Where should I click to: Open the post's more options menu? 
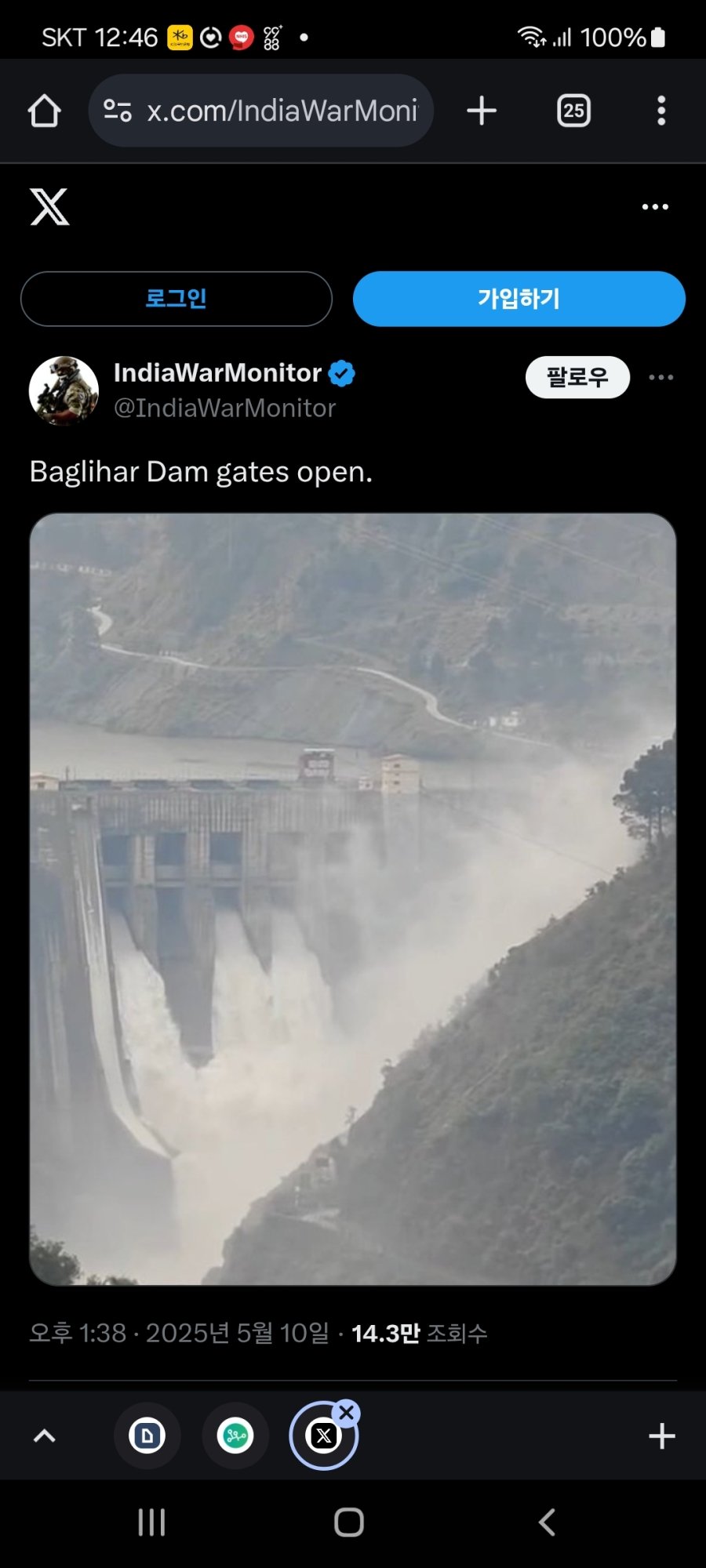click(x=661, y=377)
